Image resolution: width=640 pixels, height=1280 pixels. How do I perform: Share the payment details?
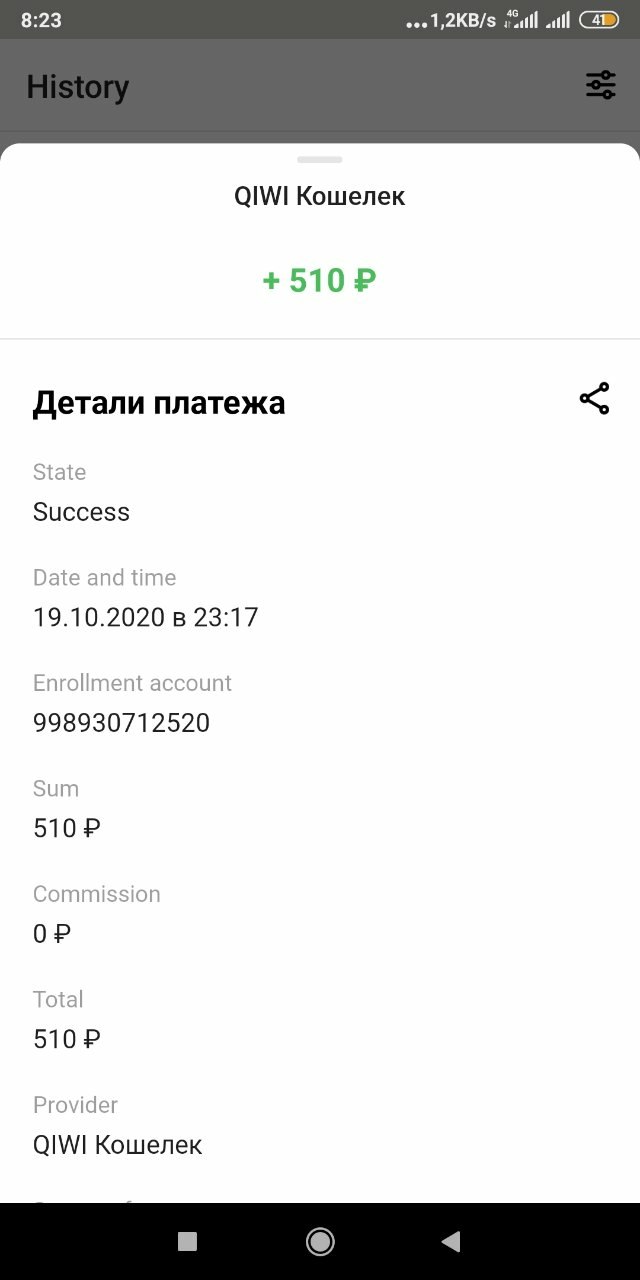594,398
